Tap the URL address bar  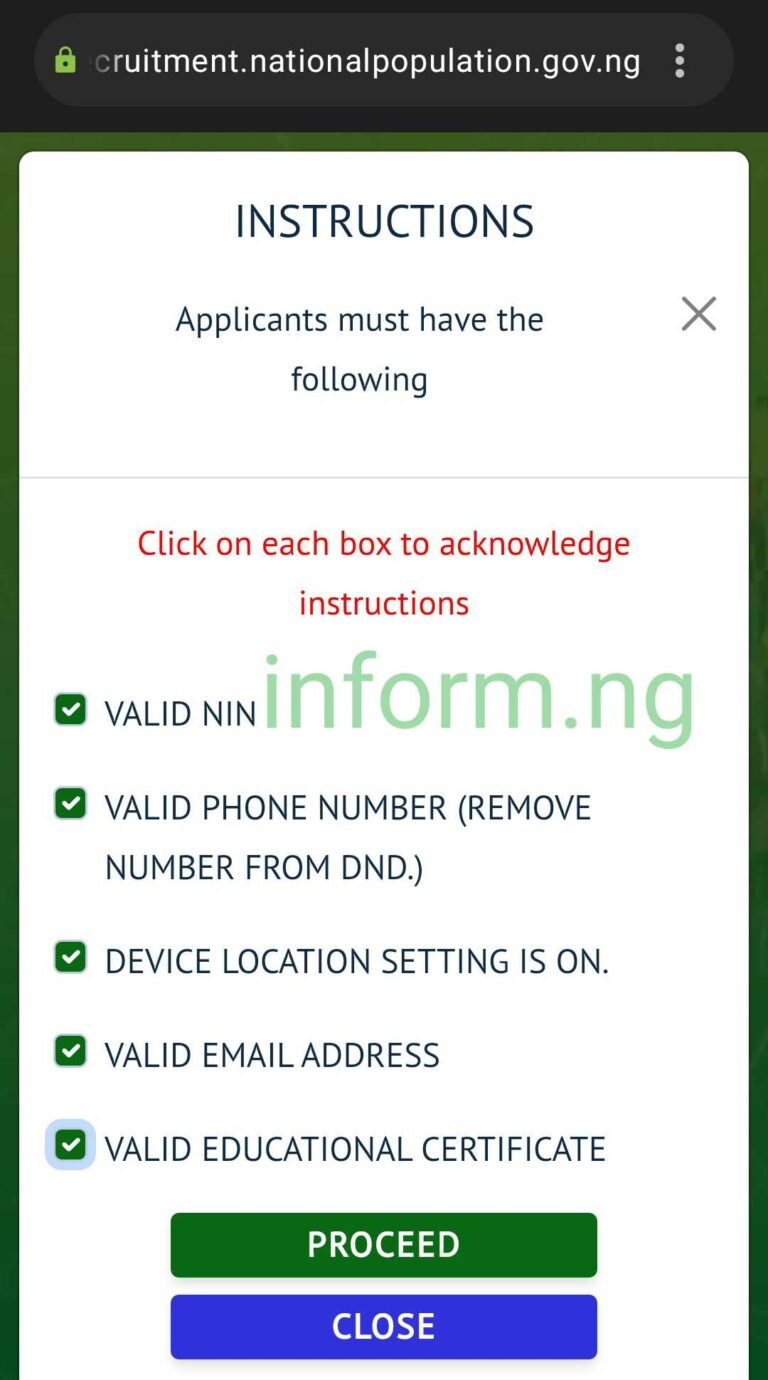[x=365, y=61]
